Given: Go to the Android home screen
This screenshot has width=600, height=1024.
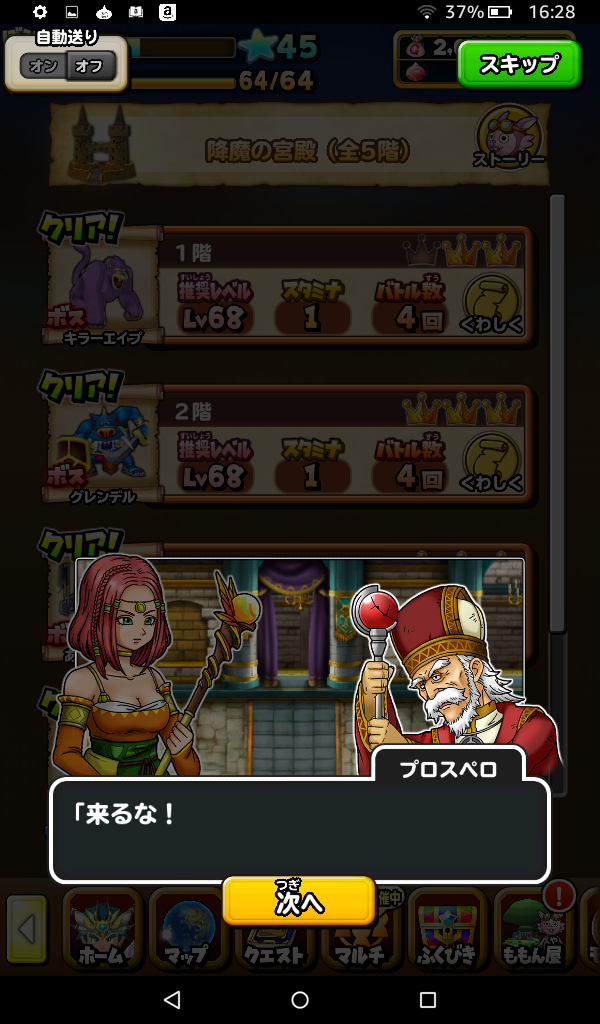Looking at the screenshot, I should 300,999.
